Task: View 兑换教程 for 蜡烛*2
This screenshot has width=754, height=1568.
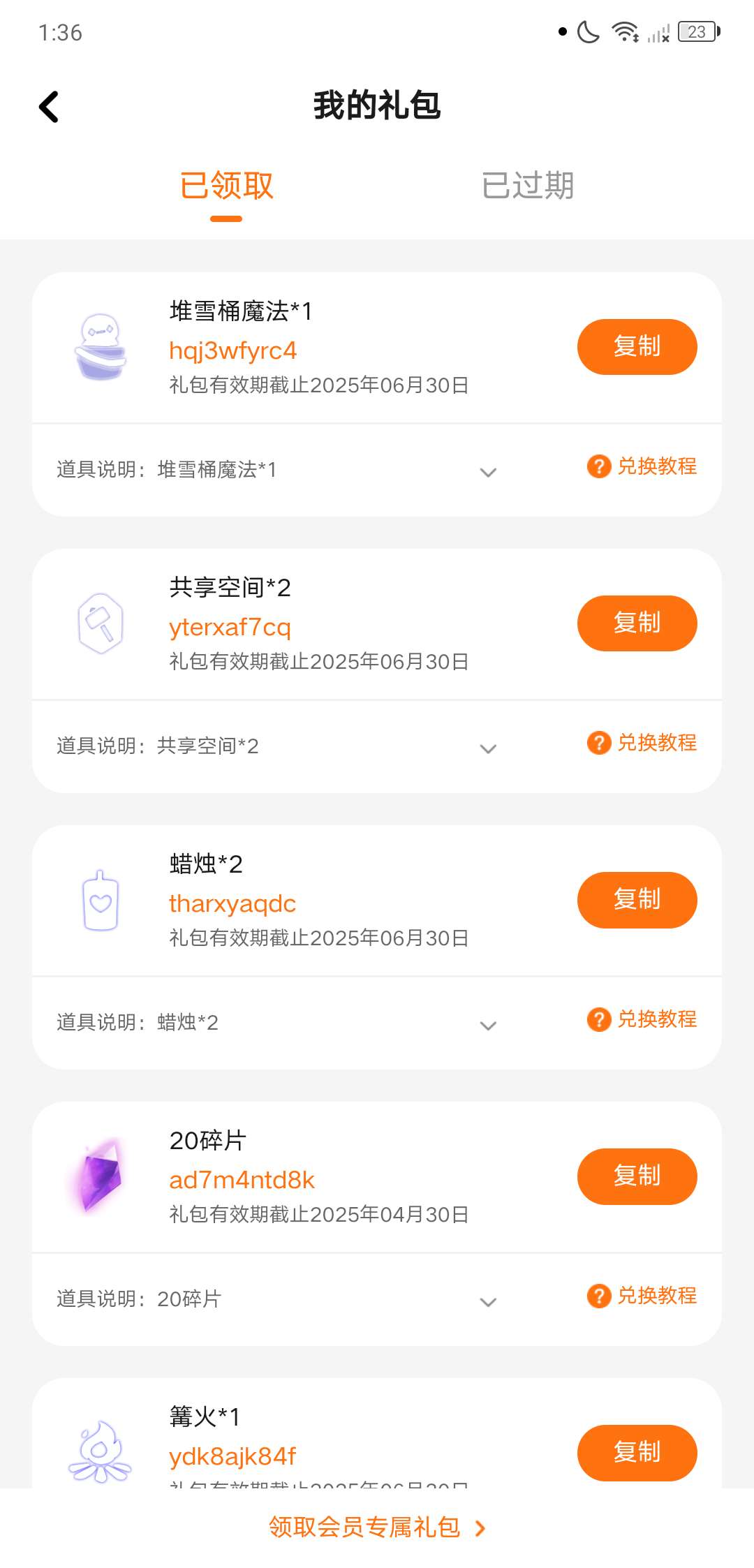Action: pyautogui.click(x=642, y=1019)
